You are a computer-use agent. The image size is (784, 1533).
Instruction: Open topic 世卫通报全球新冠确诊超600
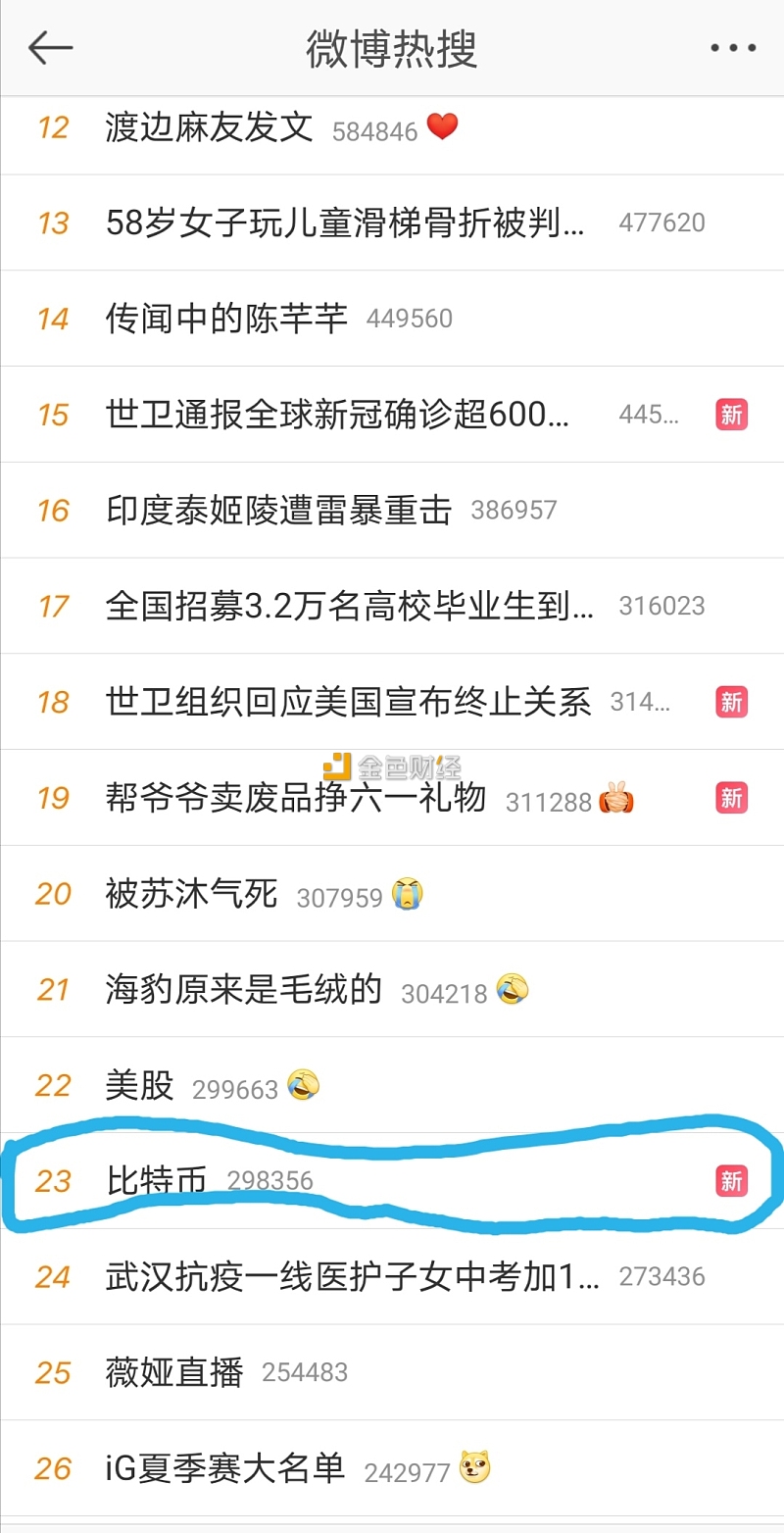pyautogui.click(x=337, y=415)
